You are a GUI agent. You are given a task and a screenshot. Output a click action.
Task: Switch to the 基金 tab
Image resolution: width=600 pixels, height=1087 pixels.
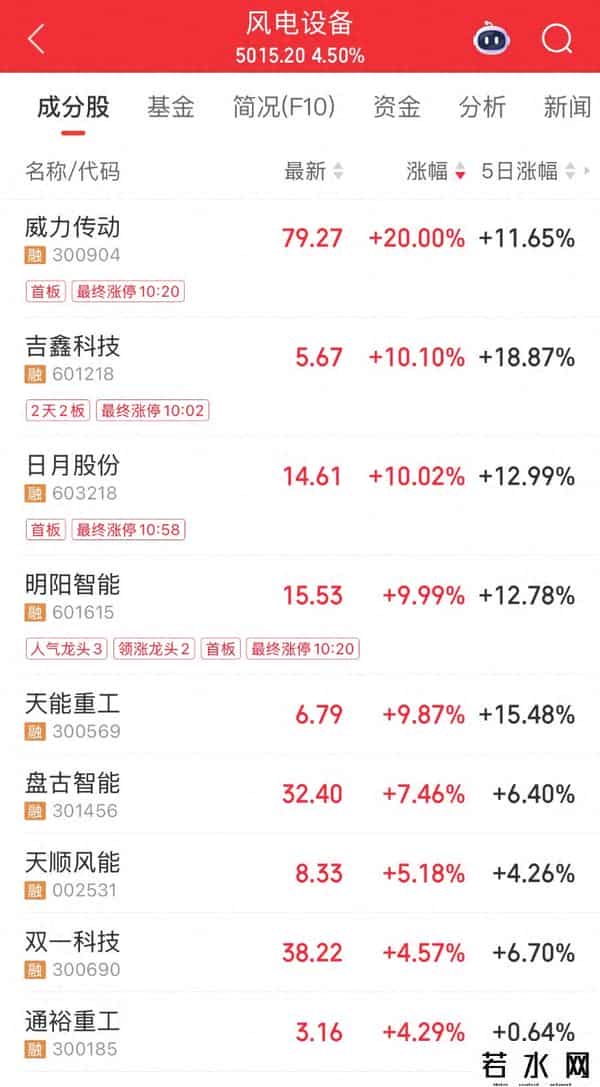click(171, 108)
